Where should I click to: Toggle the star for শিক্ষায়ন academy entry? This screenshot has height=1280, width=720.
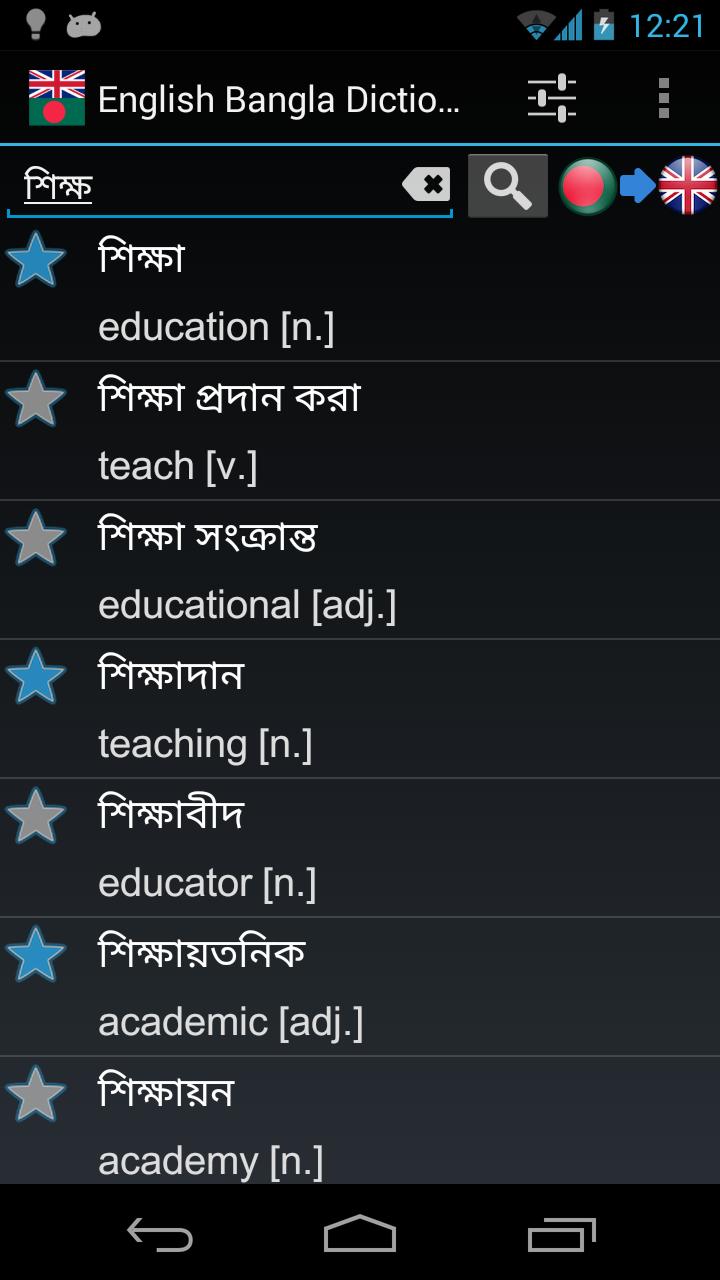coord(37,1092)
